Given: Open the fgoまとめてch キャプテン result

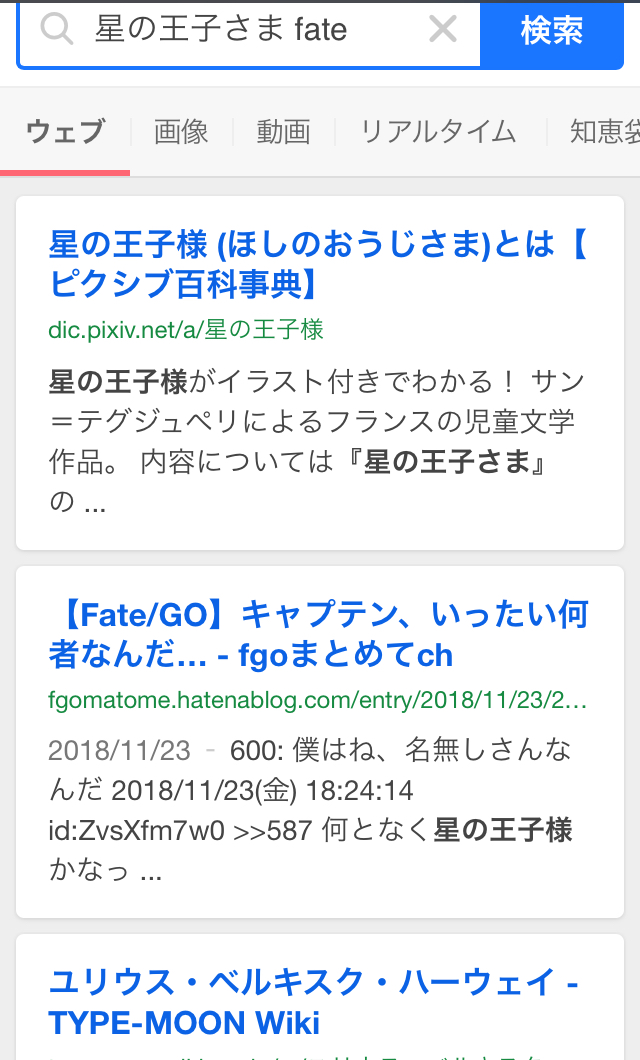Looking at the screenshot, I should coord(318,634).
